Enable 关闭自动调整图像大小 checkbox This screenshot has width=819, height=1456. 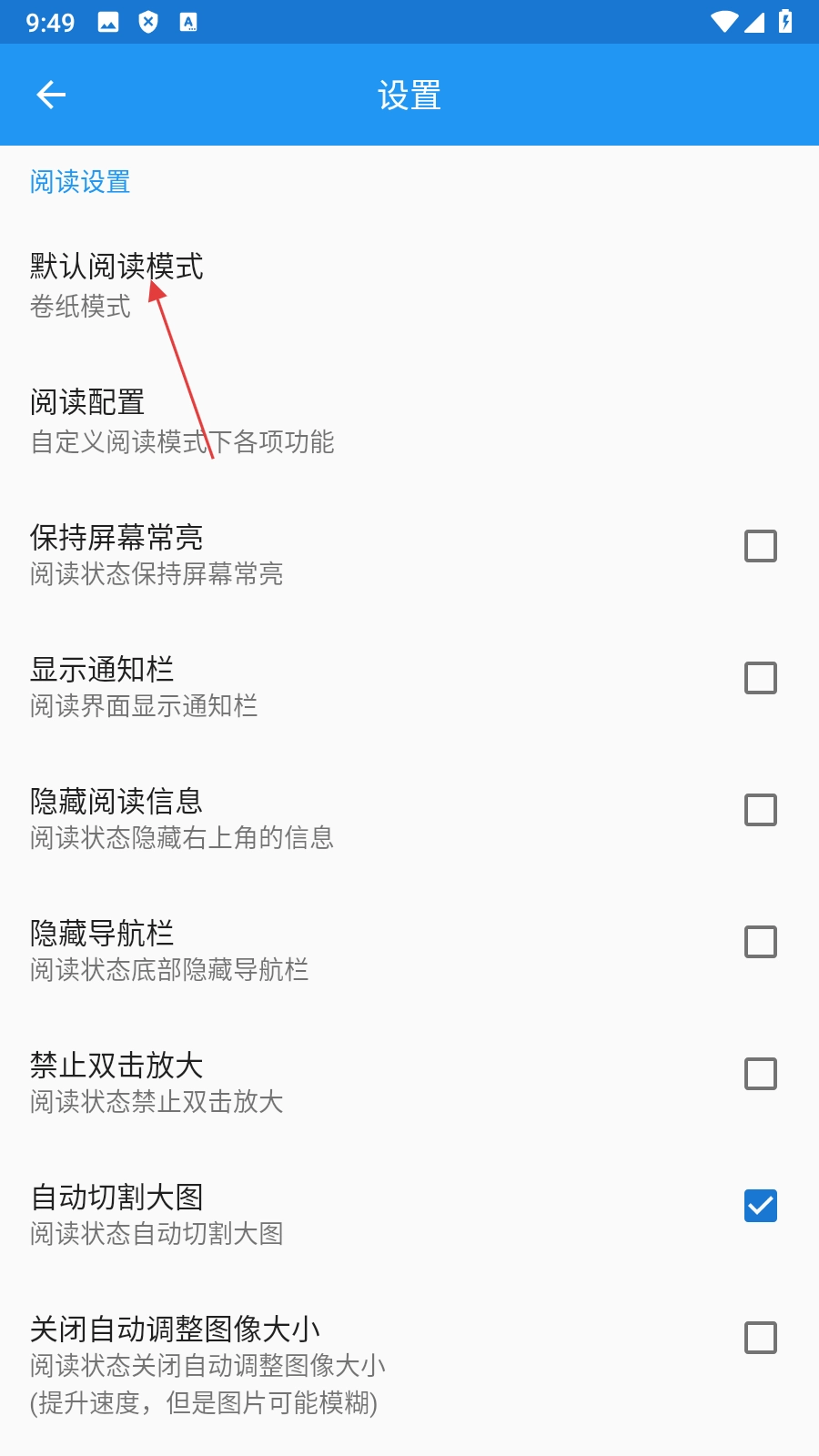(x=760, y=1338)
